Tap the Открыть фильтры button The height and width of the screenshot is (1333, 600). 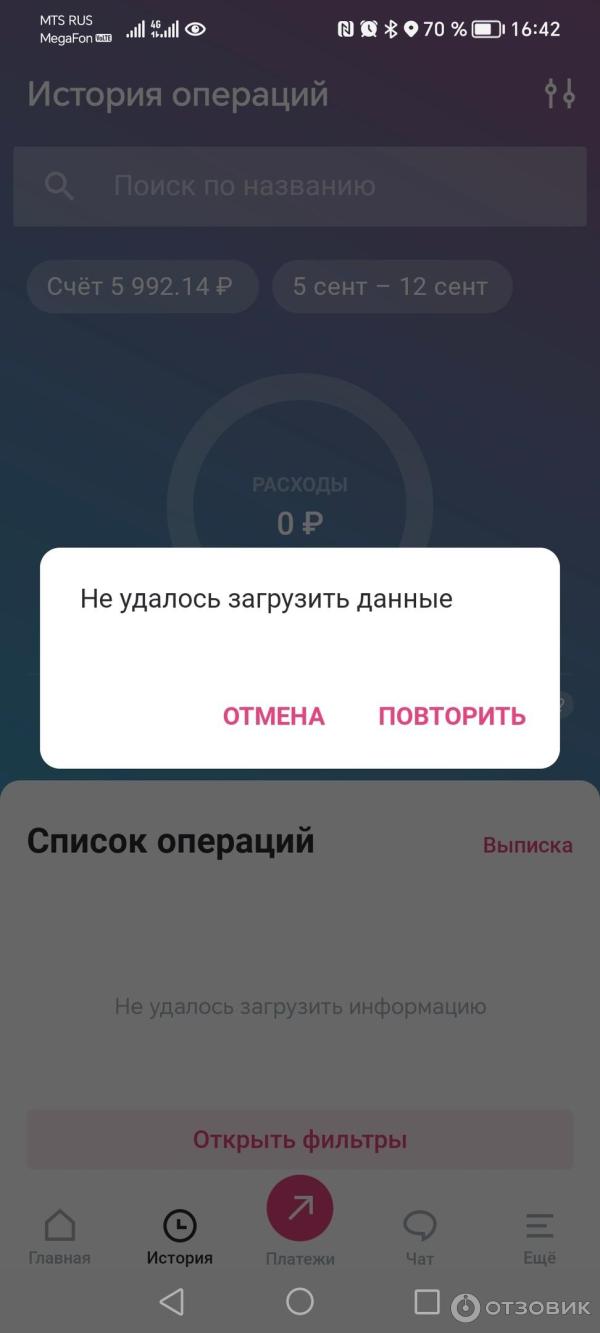tap(300, 1139)
